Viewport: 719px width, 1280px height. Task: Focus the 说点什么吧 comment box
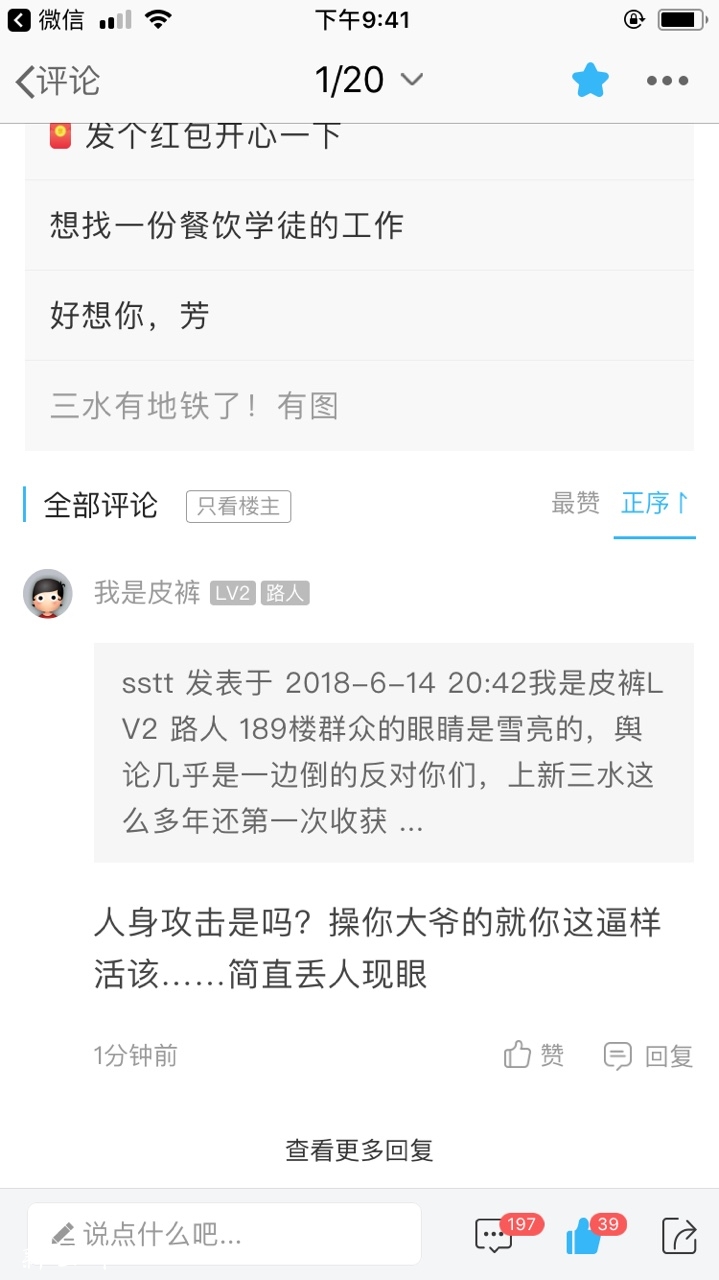click(x=224, y=1234)
